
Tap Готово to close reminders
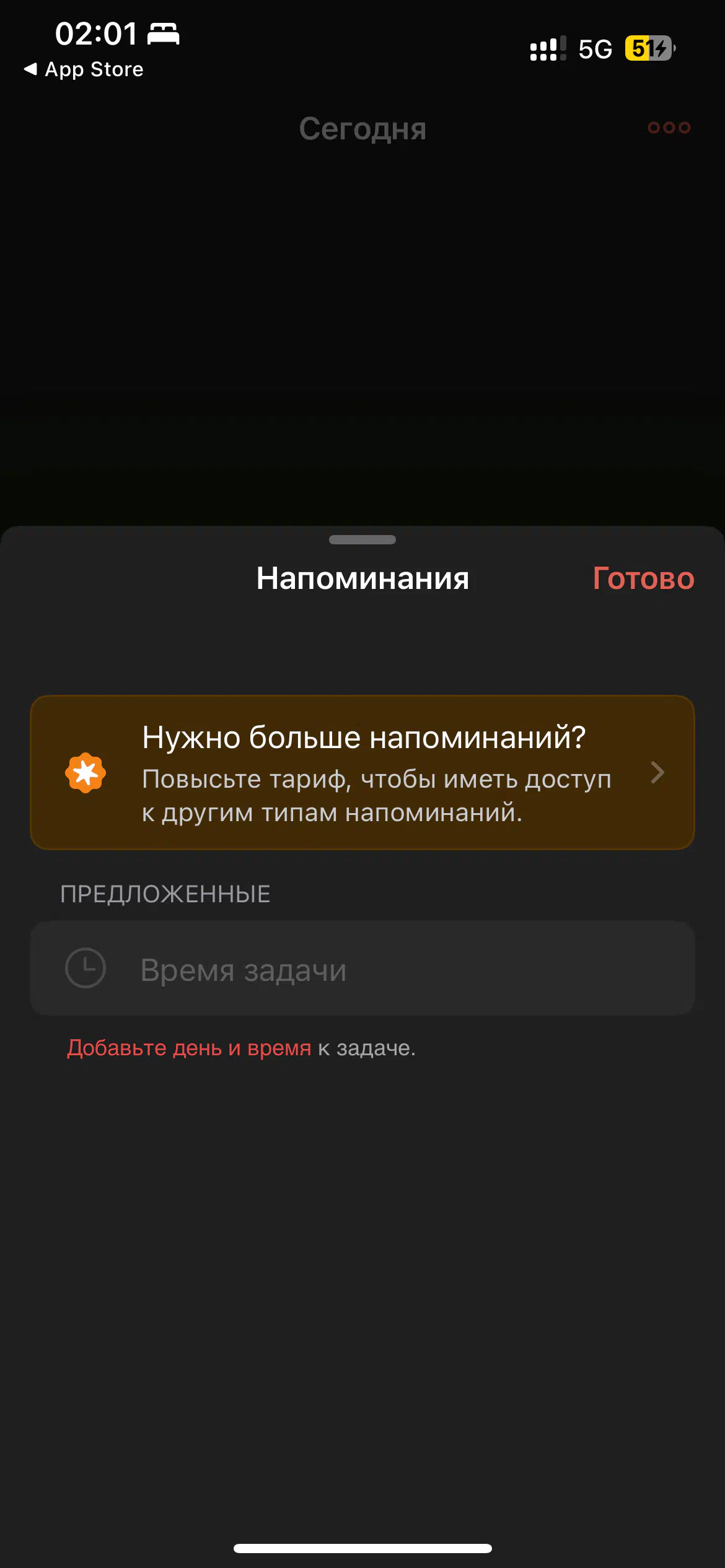point(643,578)
